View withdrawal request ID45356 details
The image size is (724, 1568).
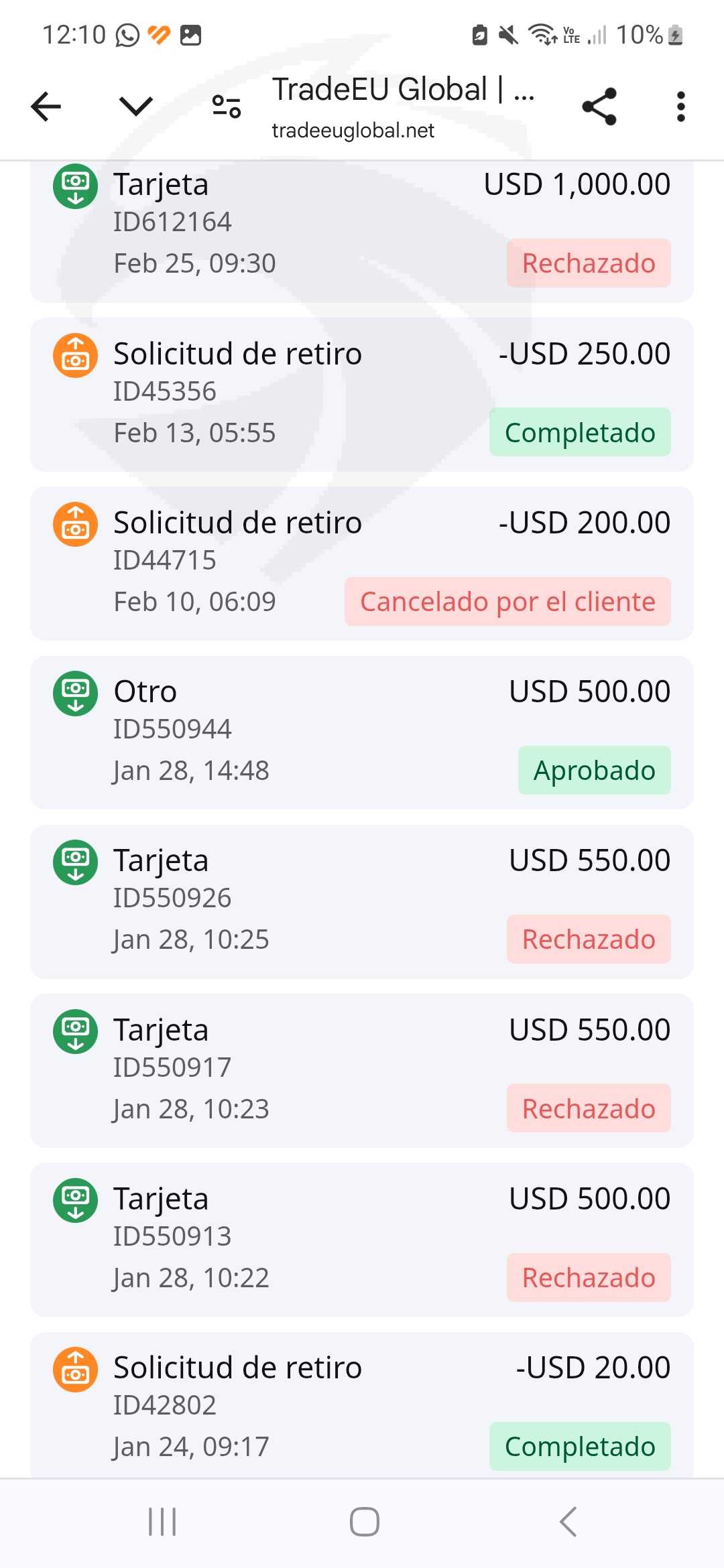tap(362, 393)
